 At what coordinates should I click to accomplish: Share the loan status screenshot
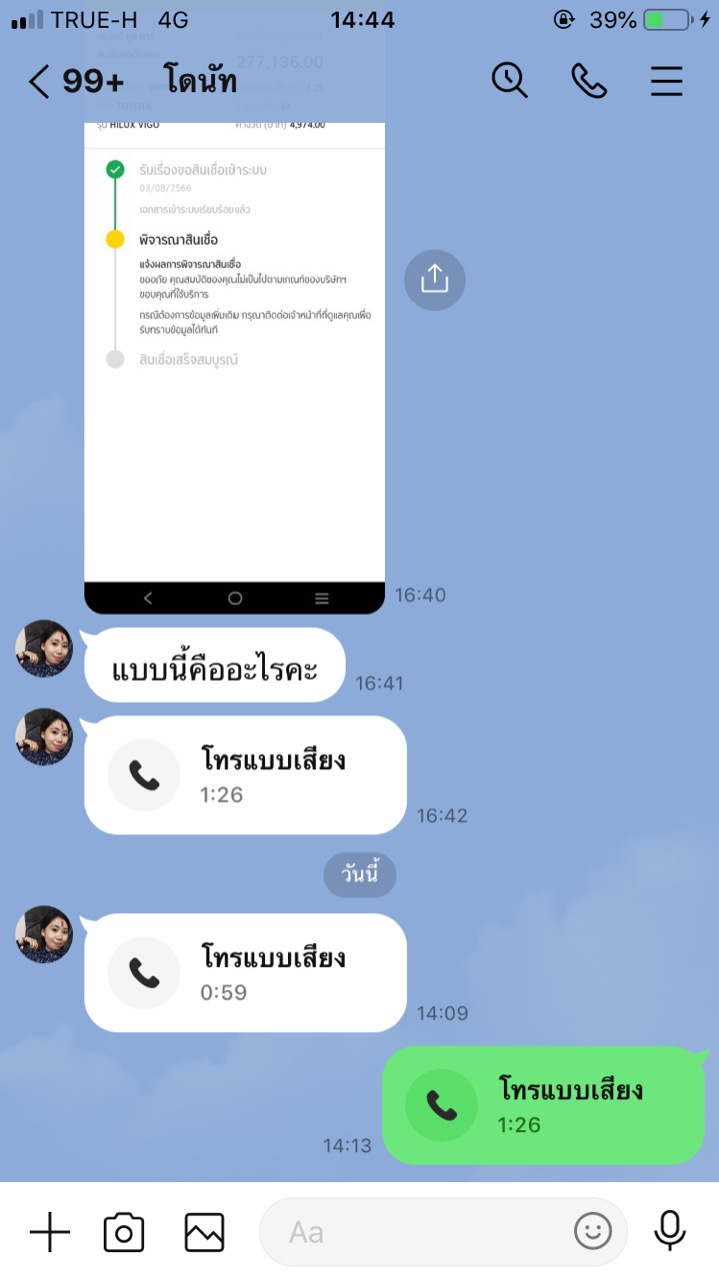(x=434, y=279)
